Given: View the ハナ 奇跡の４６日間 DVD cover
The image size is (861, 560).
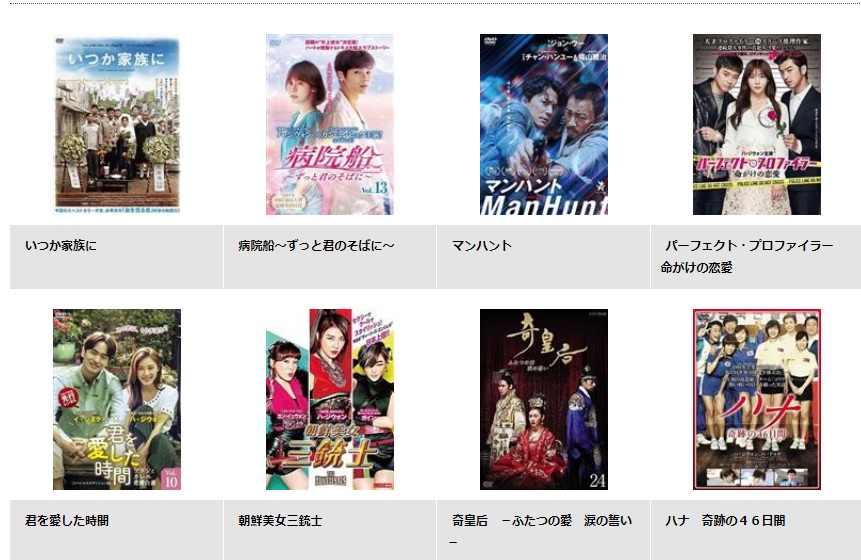Looking at the screenshot, I should tap(756, 399).
